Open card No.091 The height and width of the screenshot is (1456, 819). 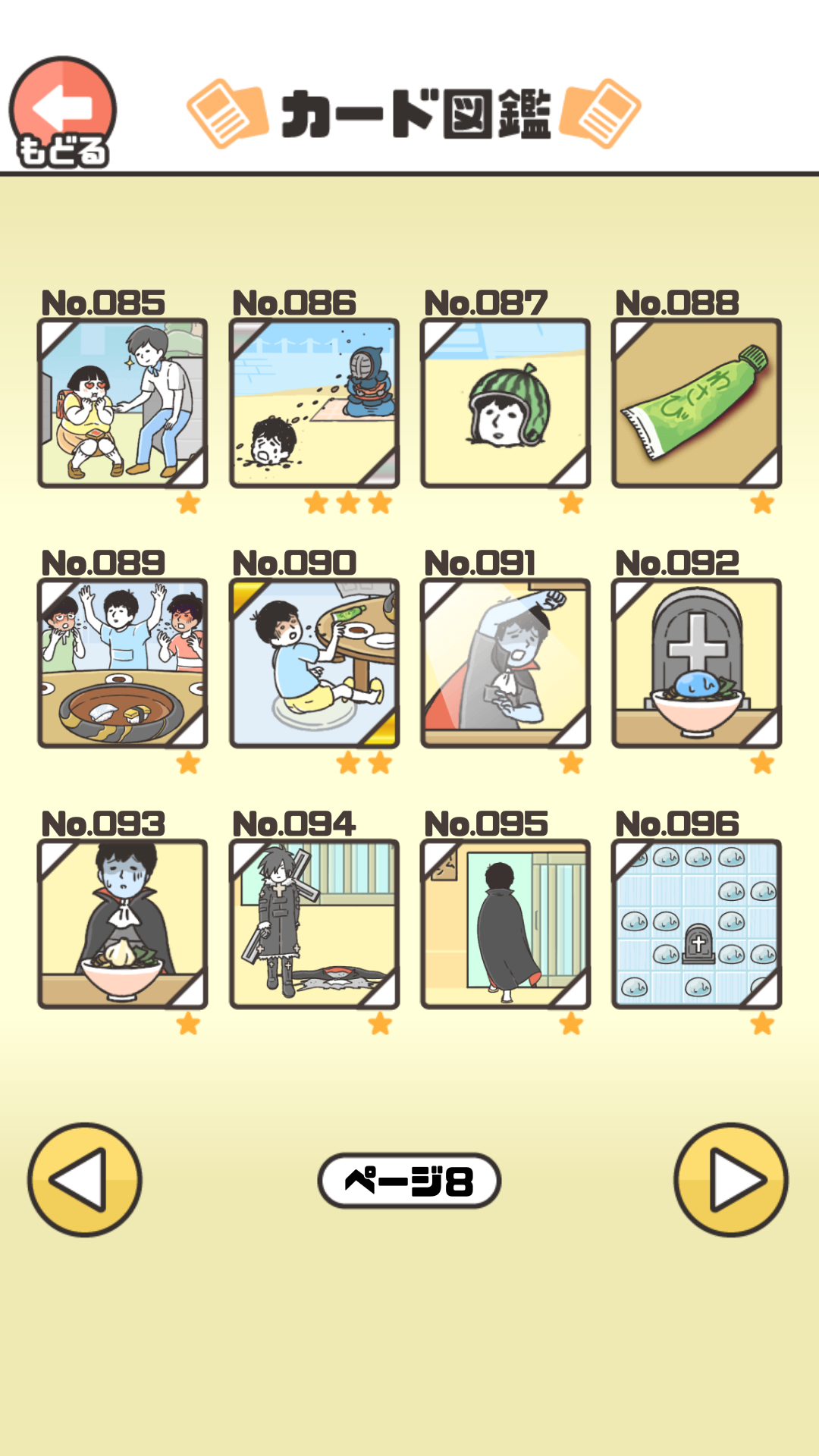pyautogui.click(x=505, y=664)
